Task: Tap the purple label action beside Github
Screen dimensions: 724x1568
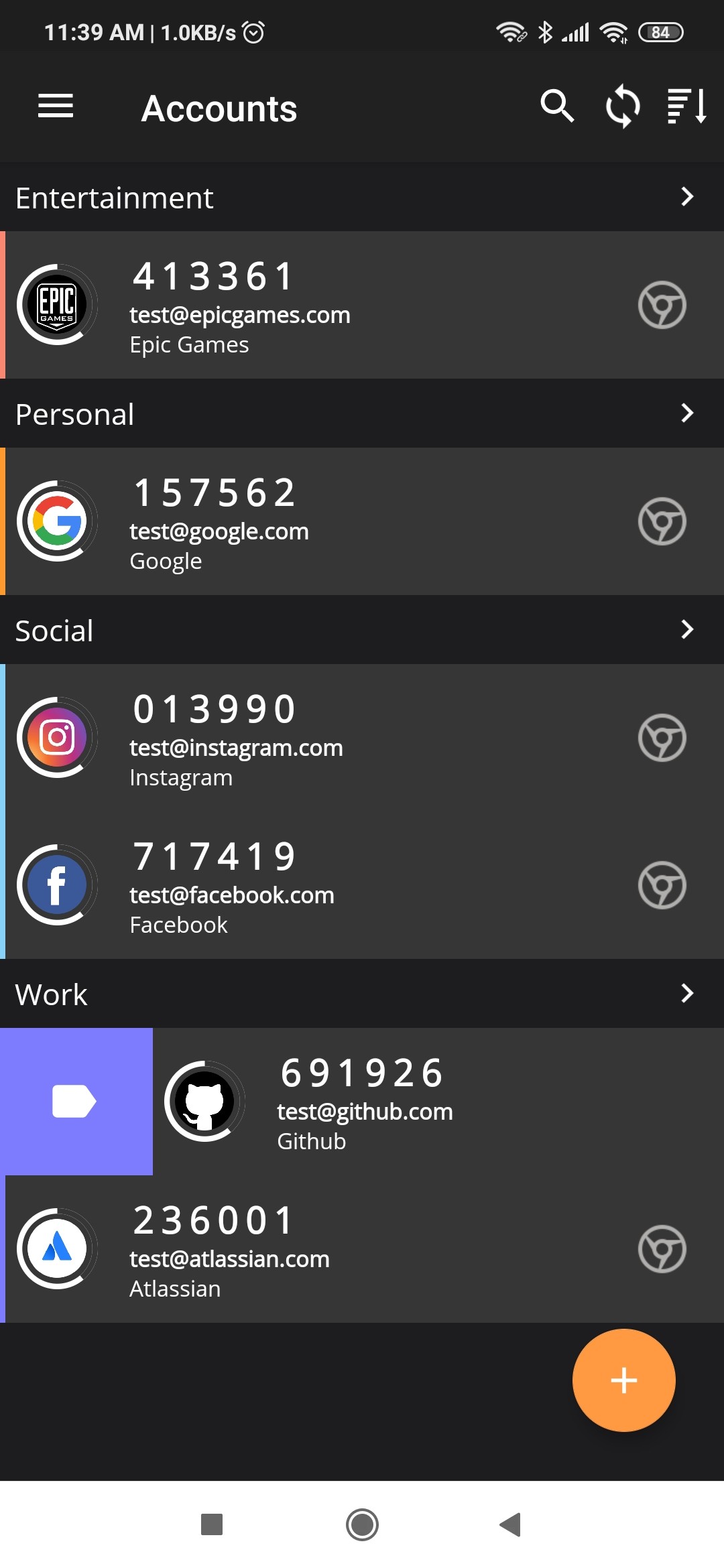Action: [x=75, y=1102]
